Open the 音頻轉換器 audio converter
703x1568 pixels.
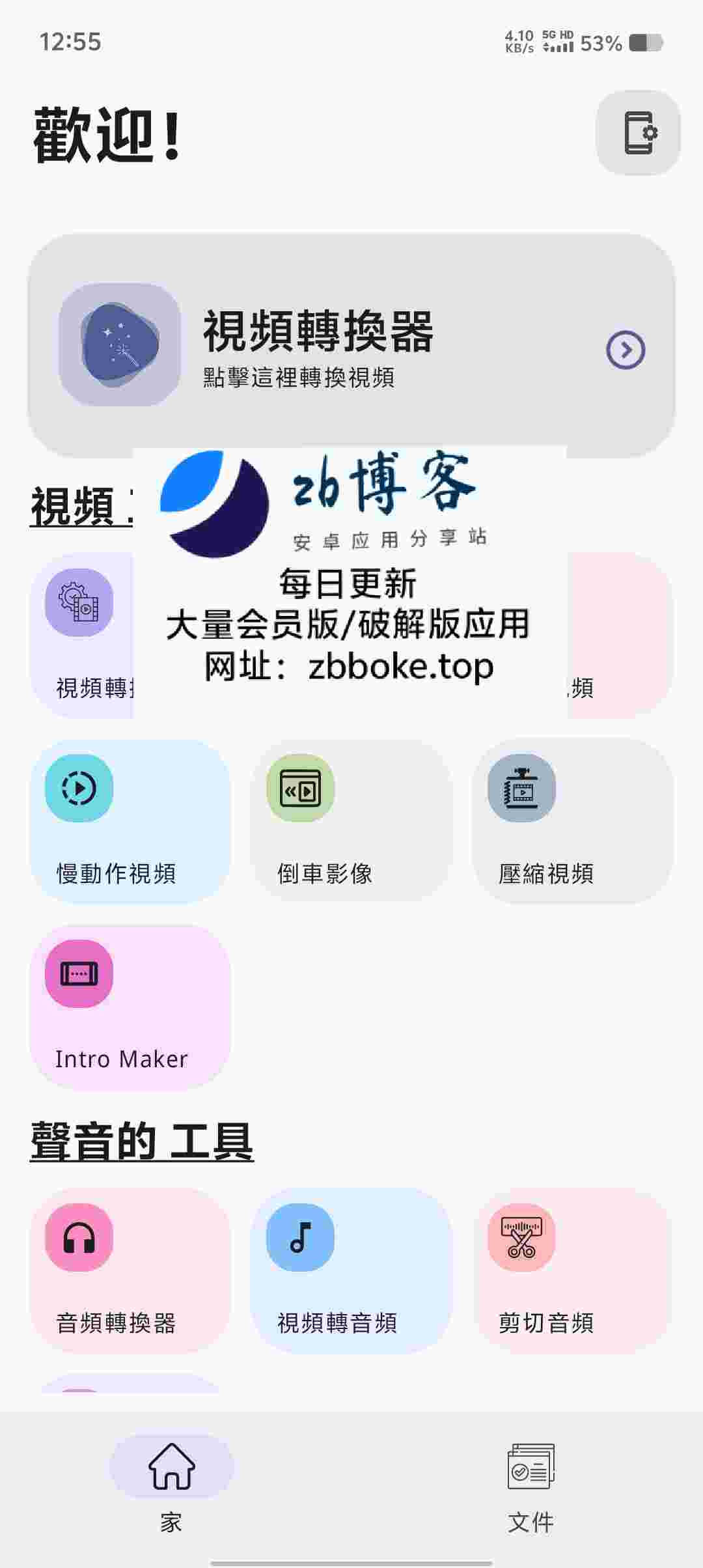tap(130, 1271)
